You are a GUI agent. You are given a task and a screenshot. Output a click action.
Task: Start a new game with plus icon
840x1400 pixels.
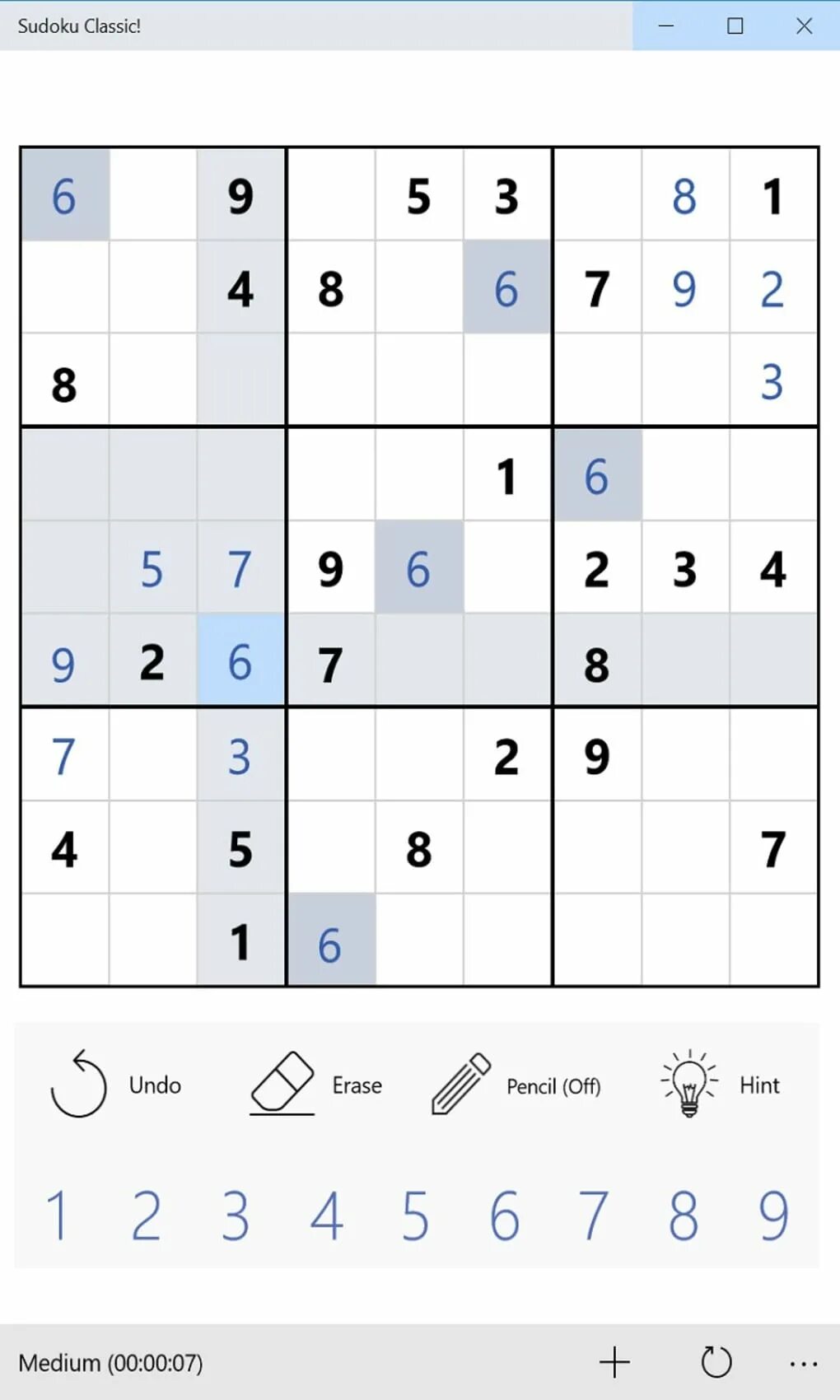point(614,1362)
